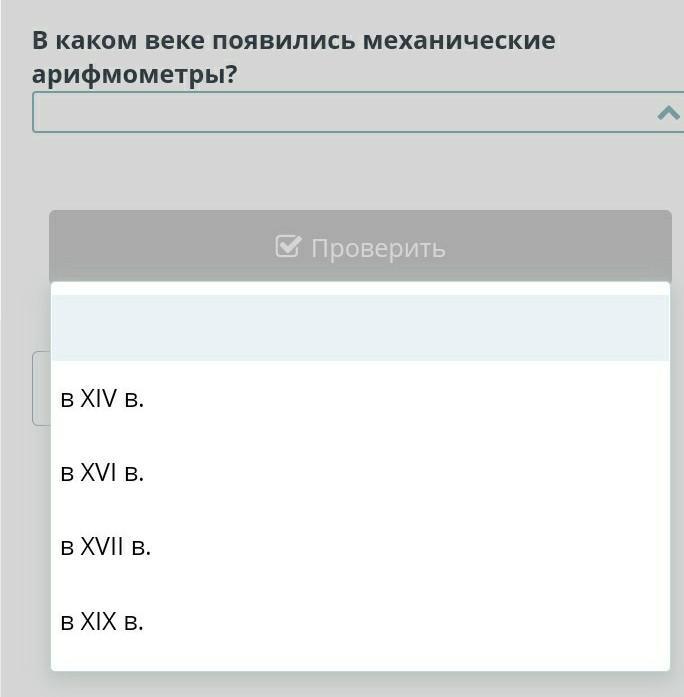This screenshot has width=684, height=697.
Task: Select 'в XIX в.' as the answer
Action: click(103, 621)
